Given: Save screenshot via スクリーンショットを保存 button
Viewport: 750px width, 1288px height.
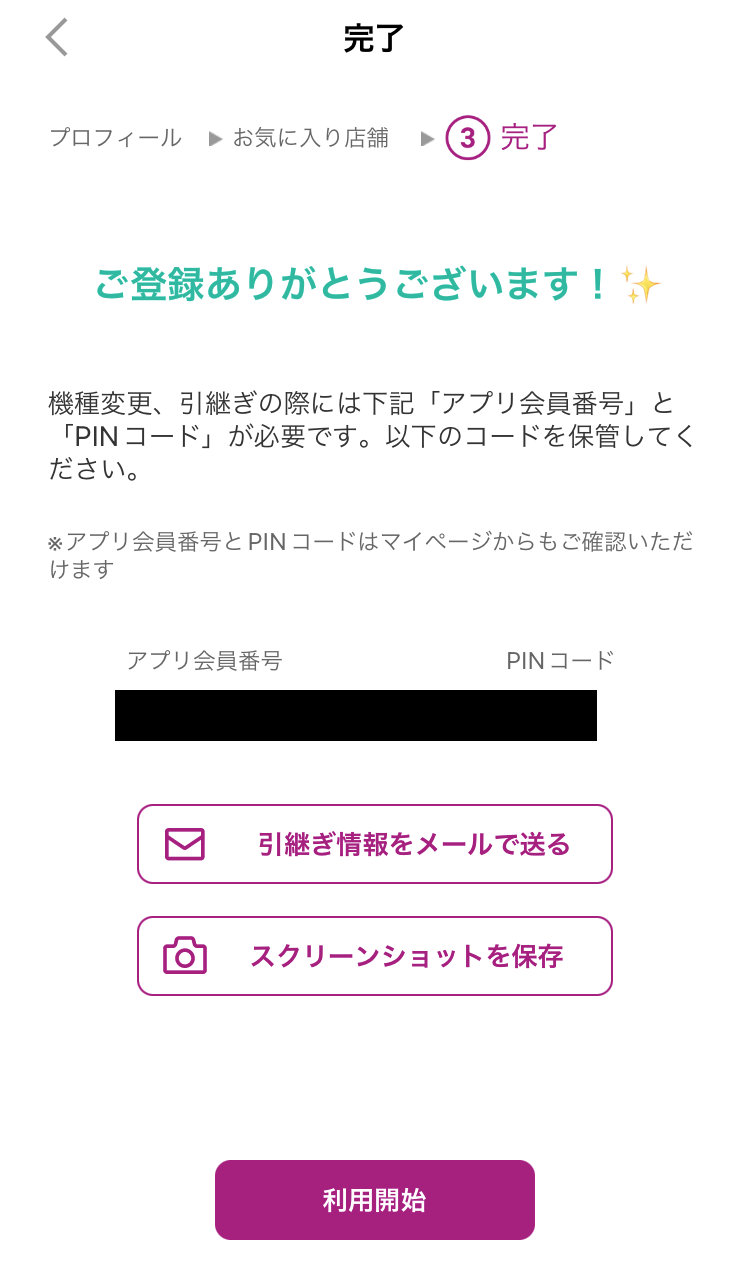Looking at the screenshot, I should 375,956.
